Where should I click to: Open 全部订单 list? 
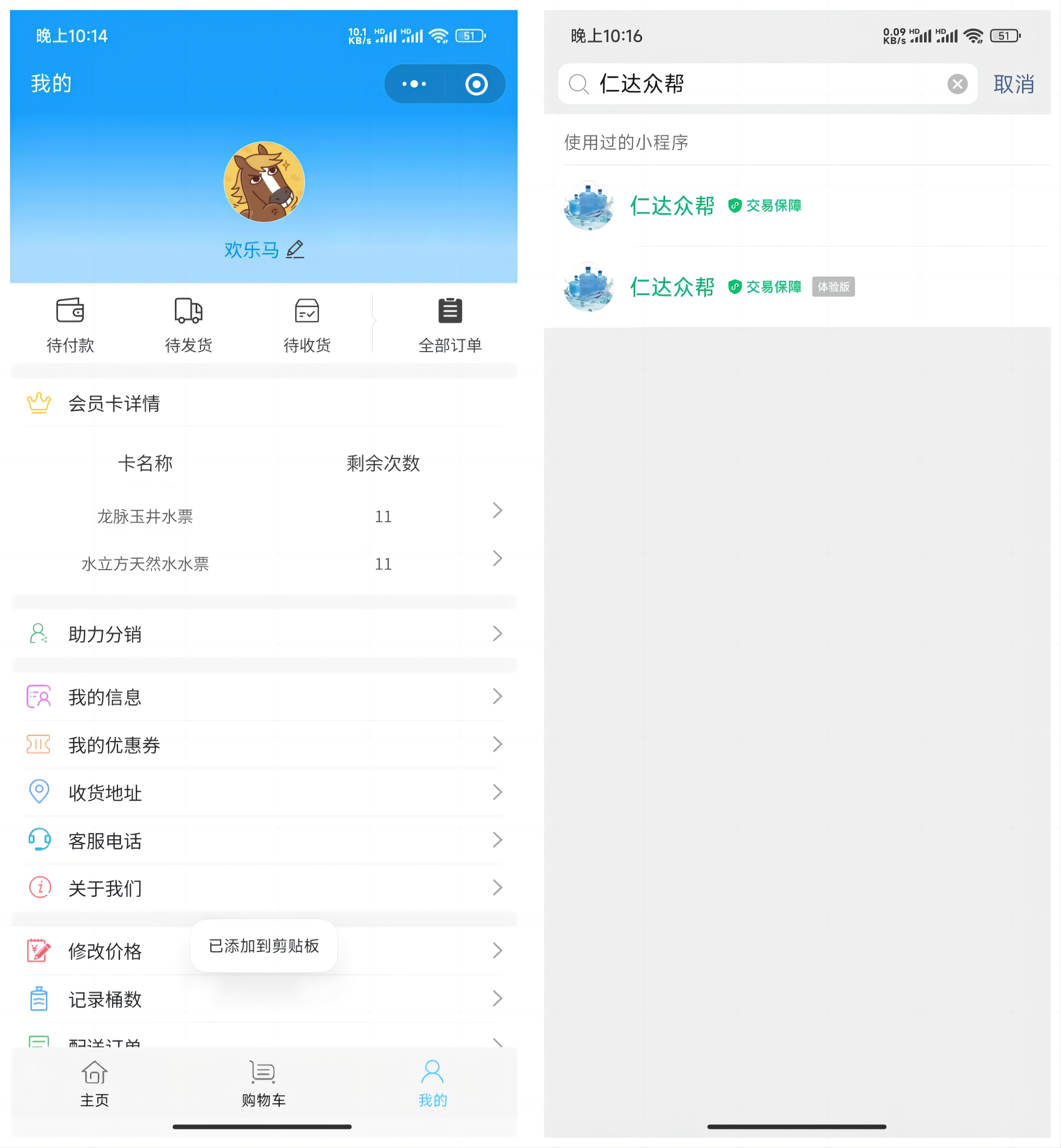(x=450, y=324)
